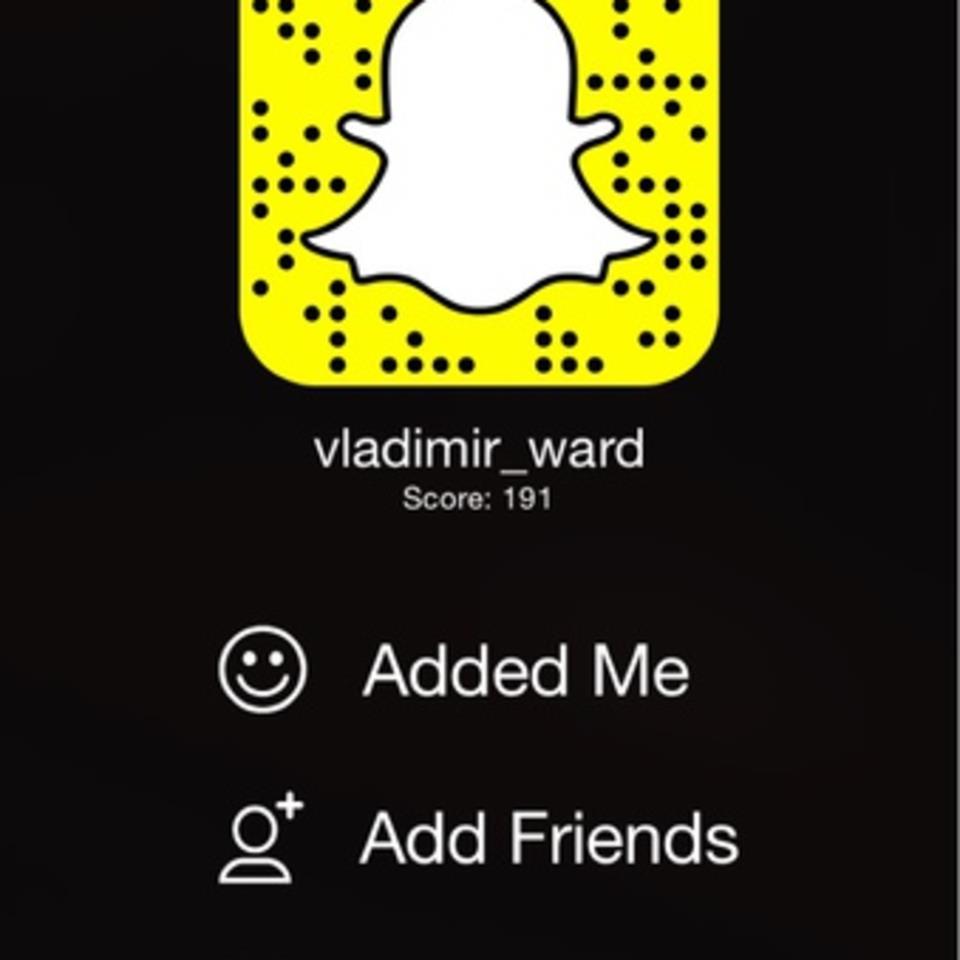Image resolution: width=960 pixels, height=960 pixels.
Task: Open Add Friends
Action: tap(548, 838)
